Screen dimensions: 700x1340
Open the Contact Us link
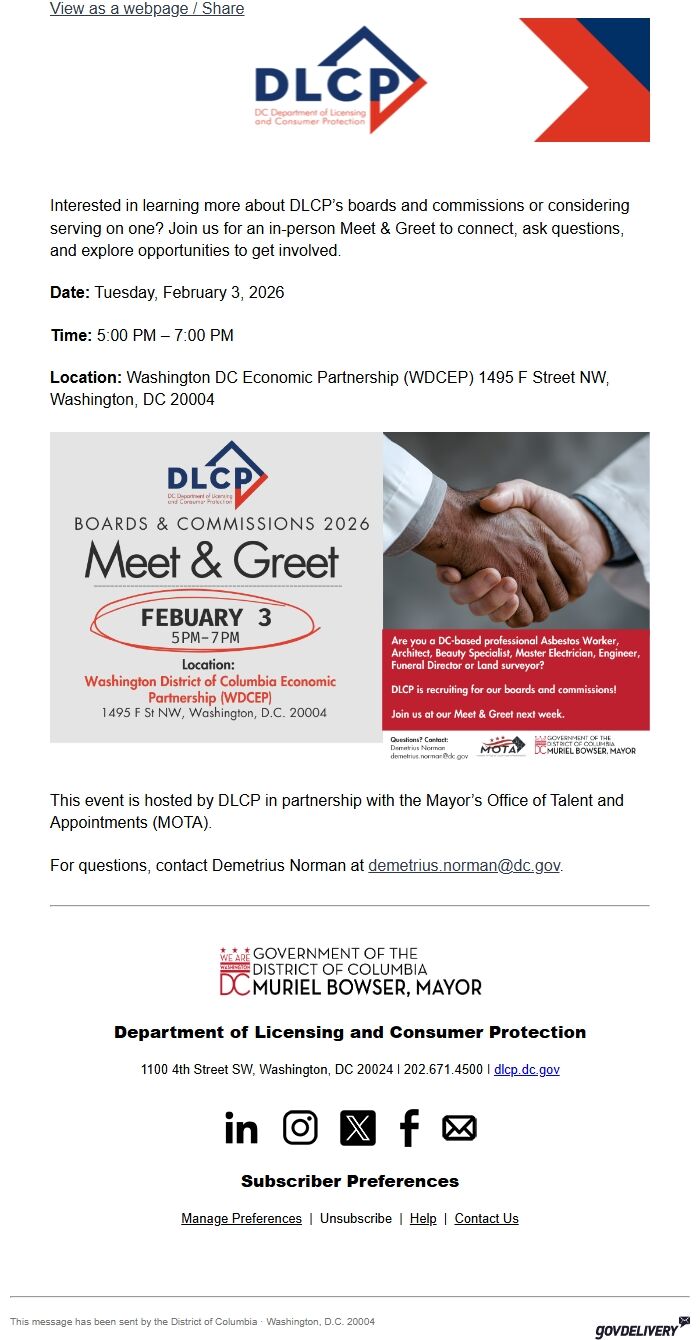point(486,1219)
